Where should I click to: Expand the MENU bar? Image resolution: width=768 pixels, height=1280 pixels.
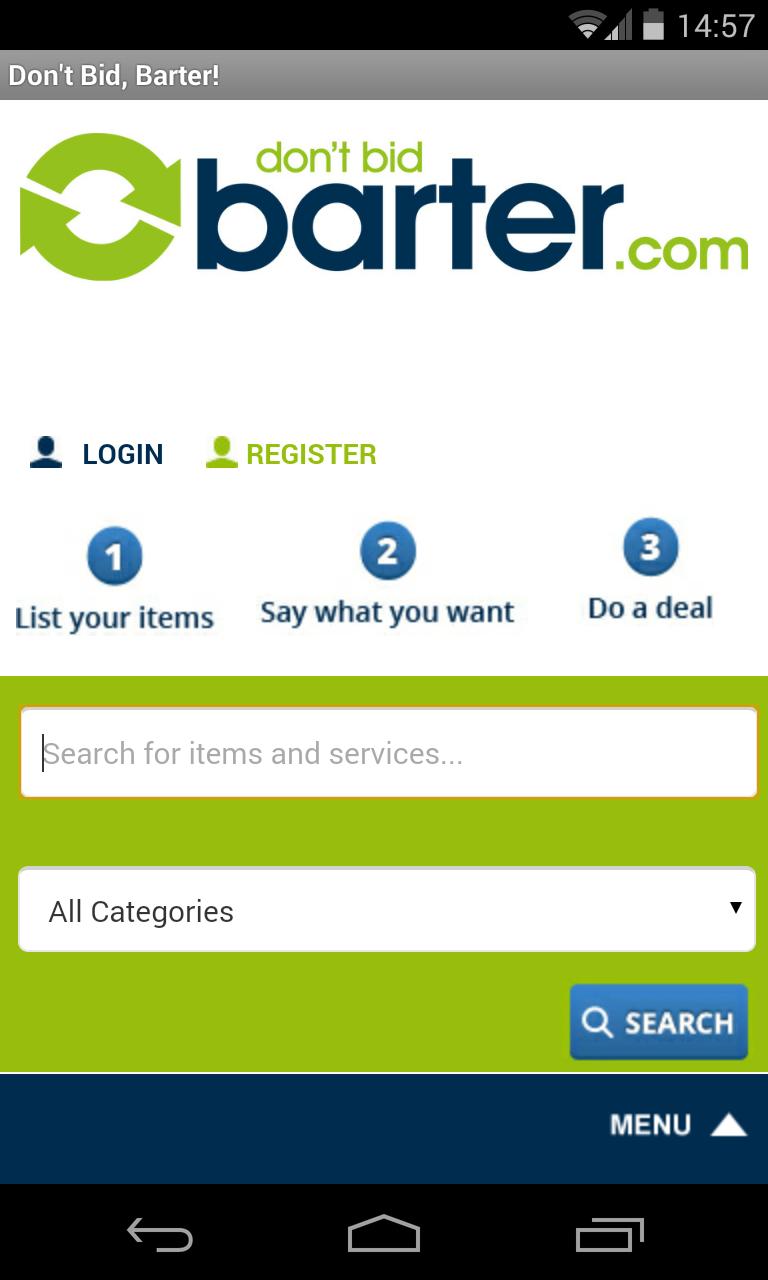(678, 1125)
